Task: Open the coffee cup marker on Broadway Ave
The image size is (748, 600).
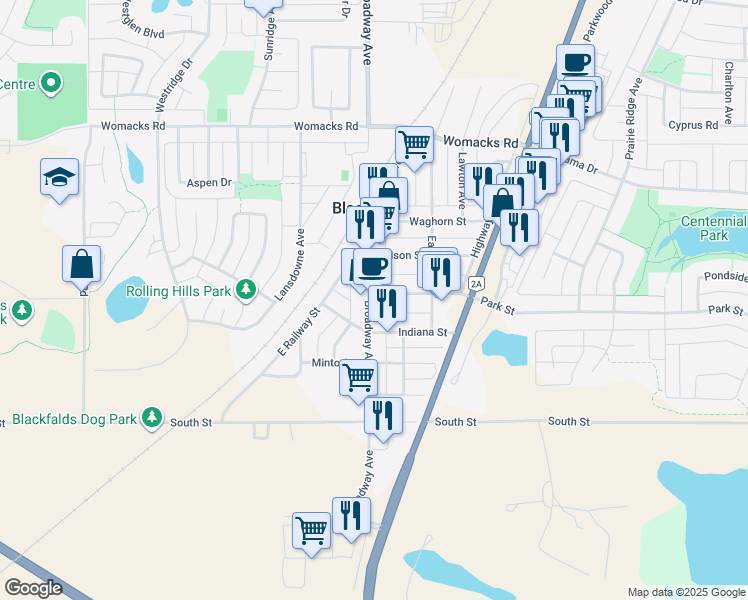Action: pos(373,269)
